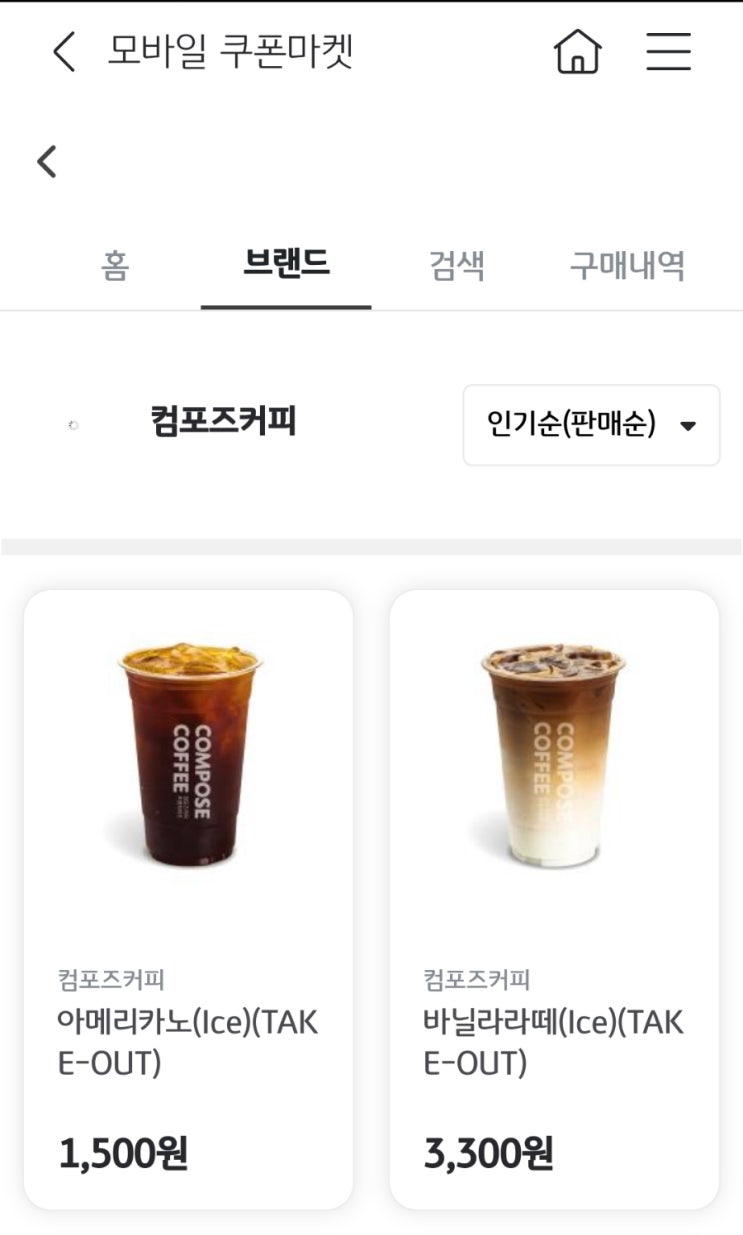
Task: Switch to the 검색 tab
Action: tap(457, 266)
